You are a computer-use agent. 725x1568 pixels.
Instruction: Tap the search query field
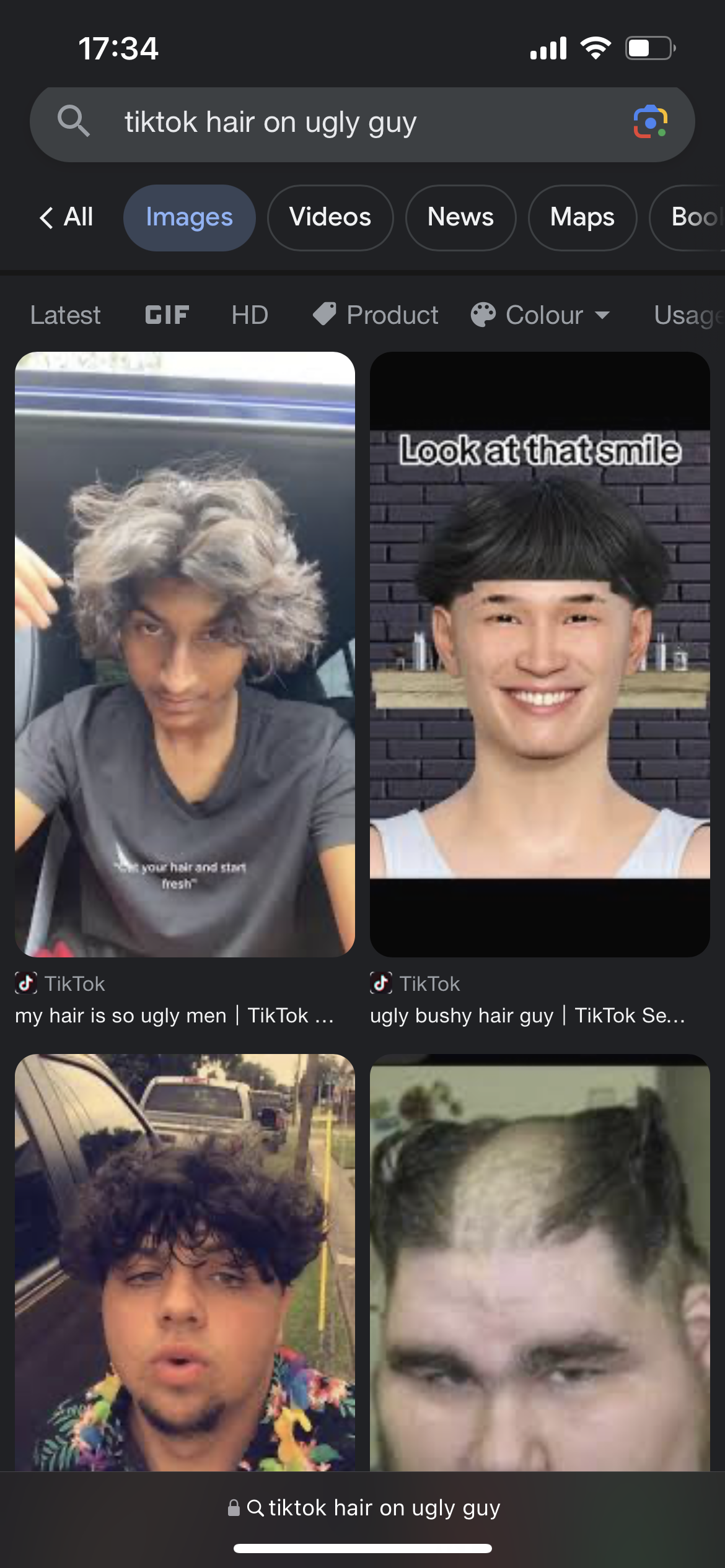click(x=347, y=123)
